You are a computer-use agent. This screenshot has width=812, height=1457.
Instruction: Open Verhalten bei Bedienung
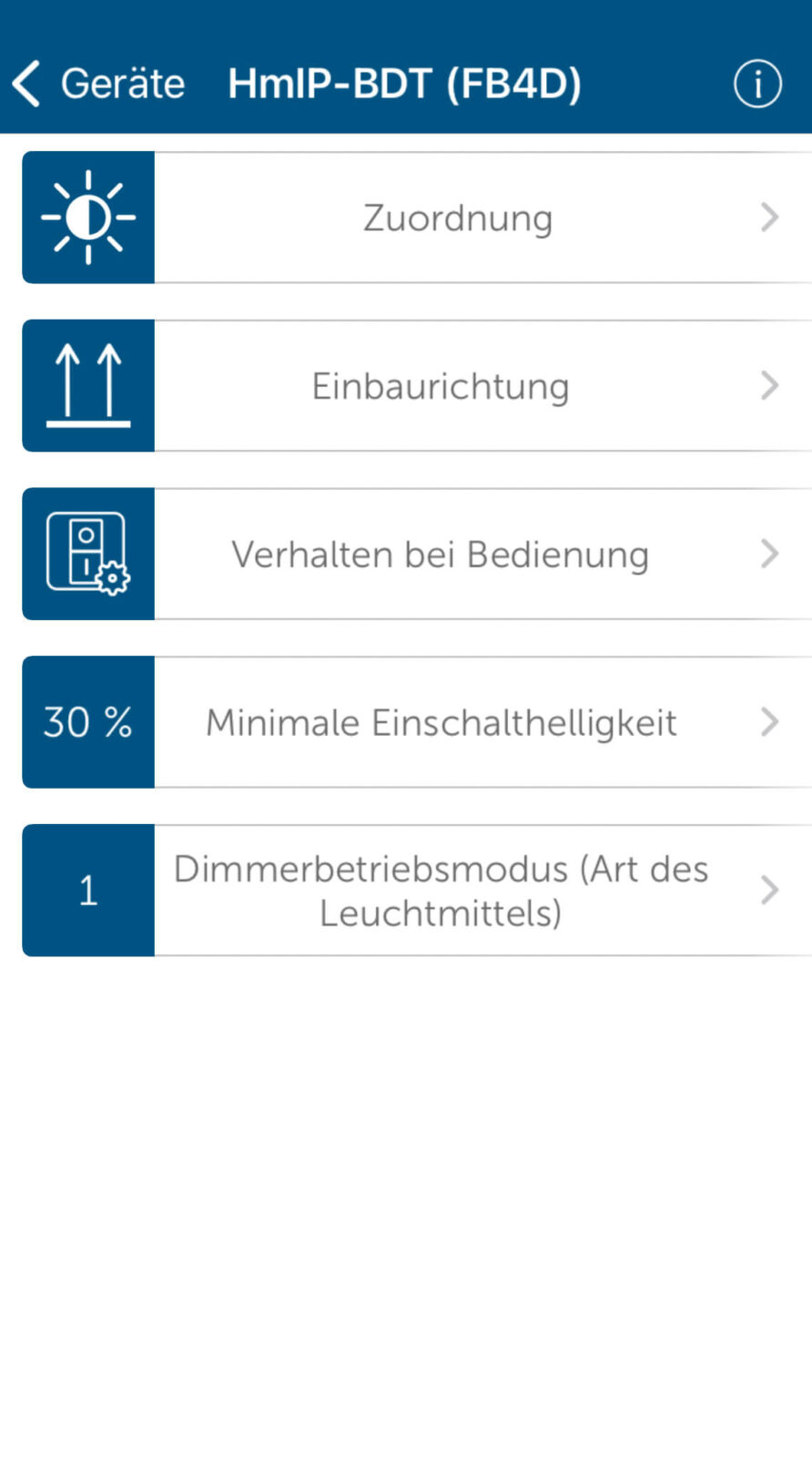(x=441, y=554)
